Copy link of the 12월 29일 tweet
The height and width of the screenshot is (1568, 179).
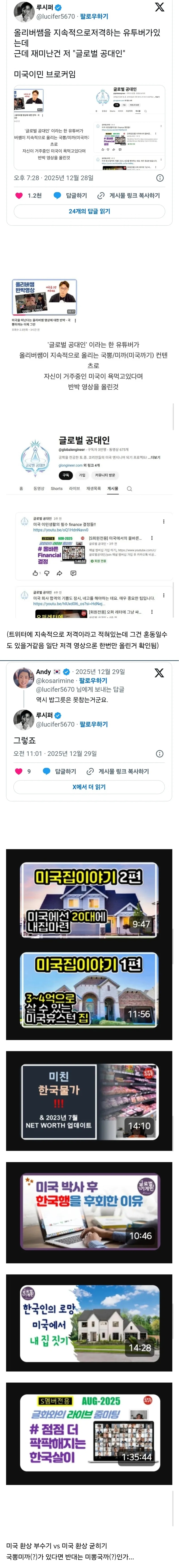(x=118, y=771)
